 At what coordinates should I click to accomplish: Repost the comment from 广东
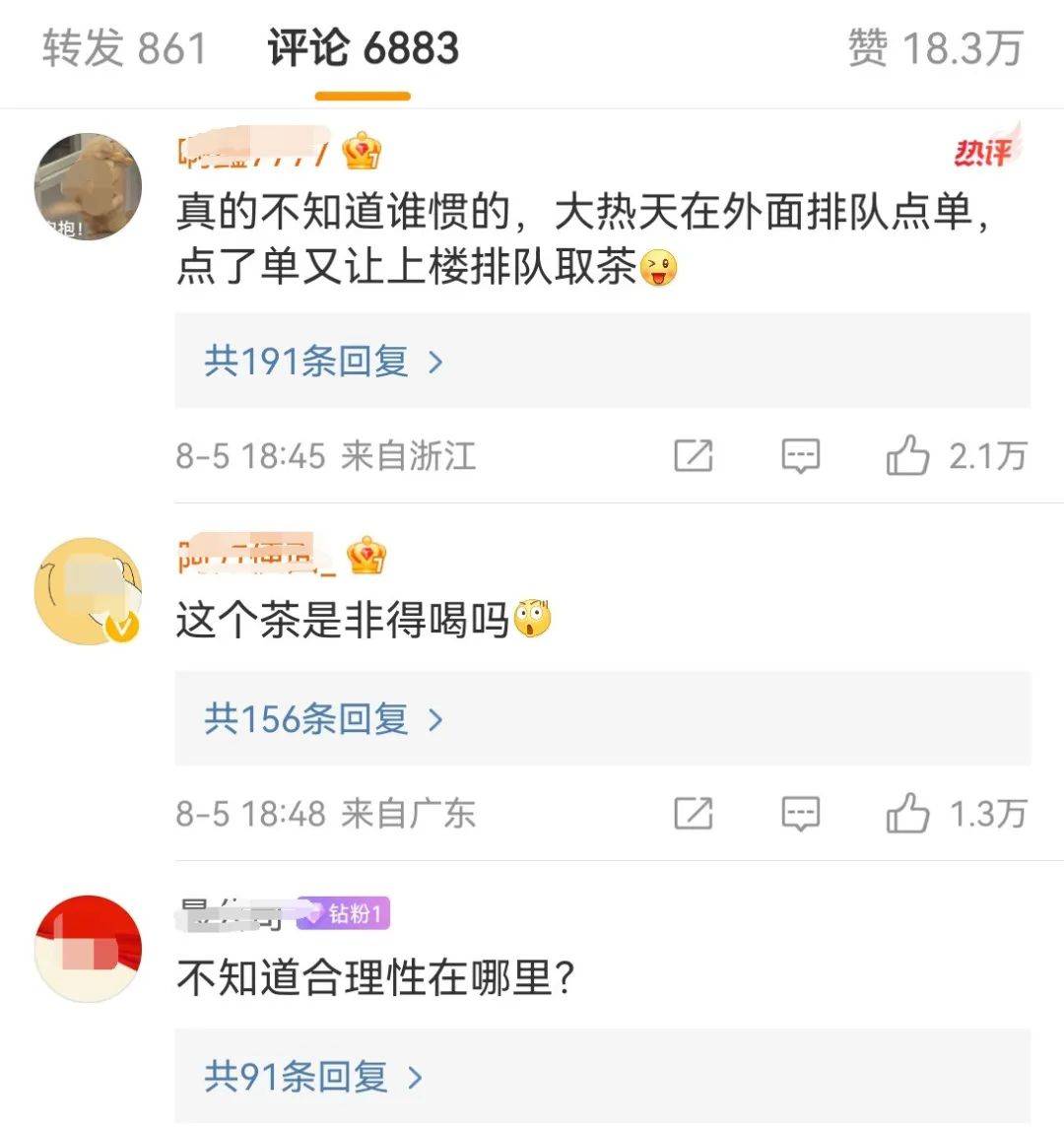coord(694,813)
